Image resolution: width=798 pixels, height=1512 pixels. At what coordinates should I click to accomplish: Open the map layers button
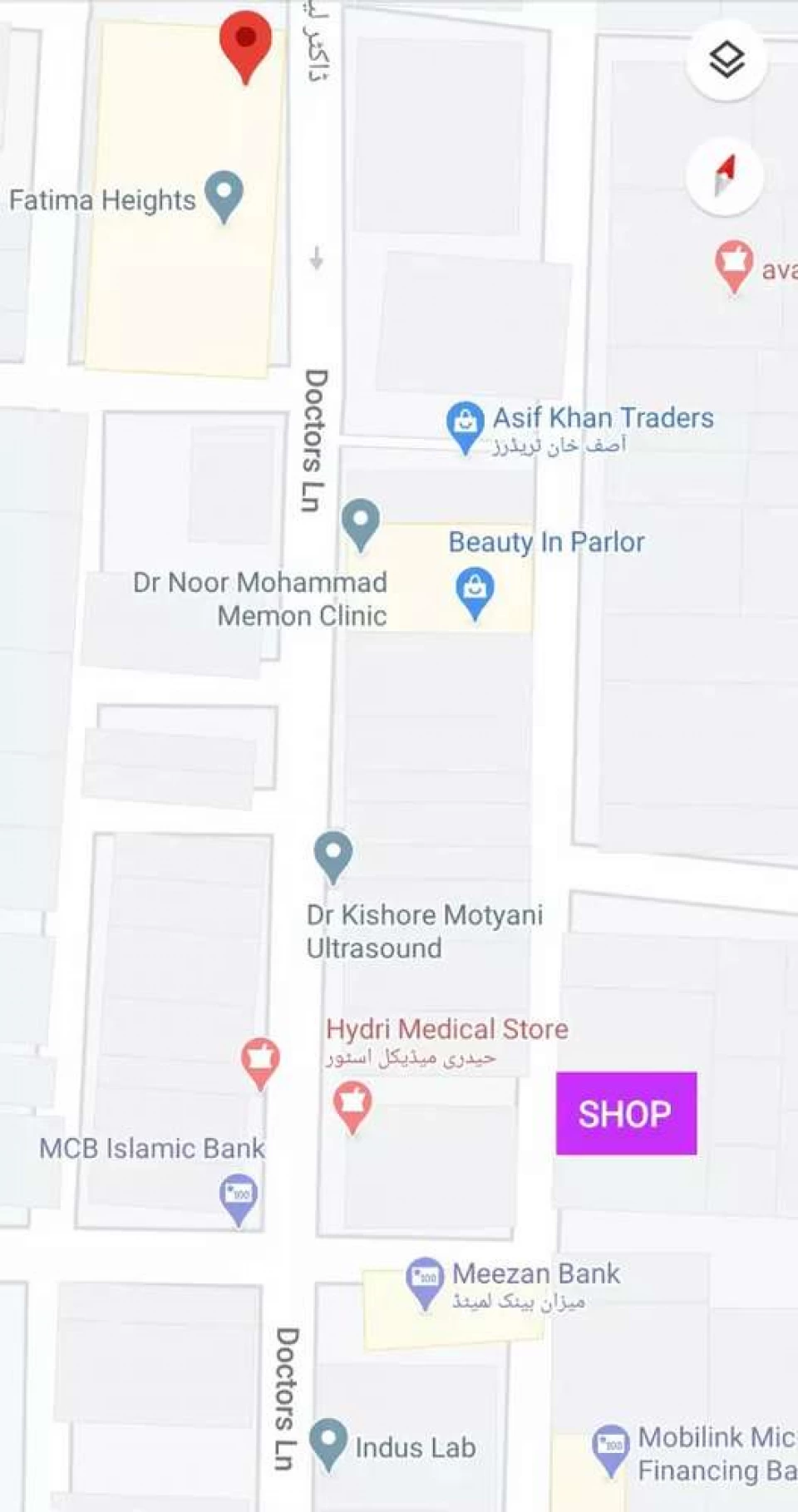pyautogui.click(x=727, y=60)
